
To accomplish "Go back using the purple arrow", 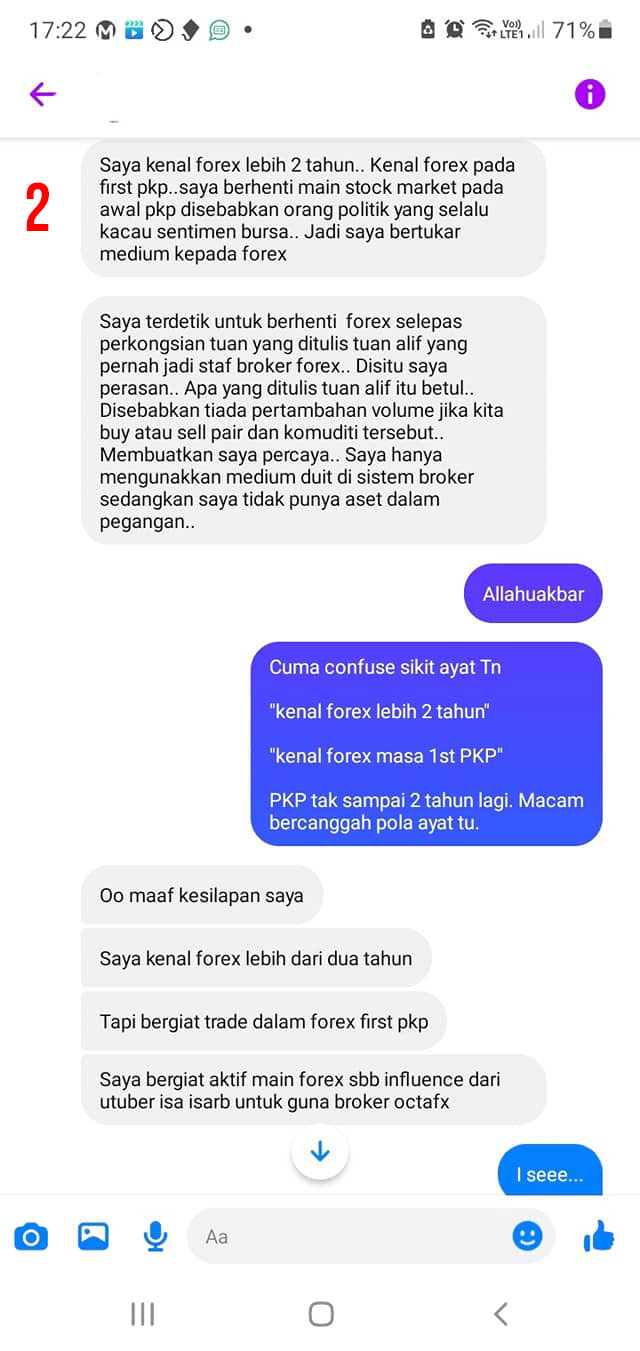I will 42,94.
